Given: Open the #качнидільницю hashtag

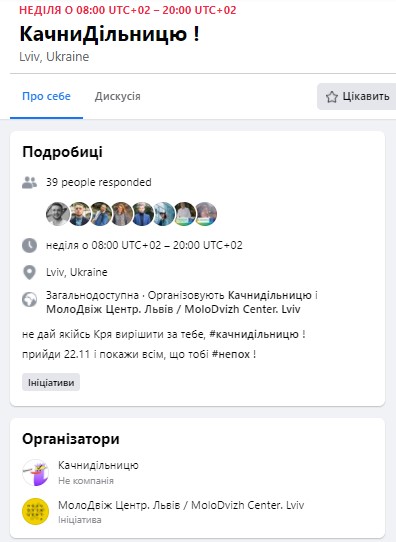Looking at the screenshot, I should (x=254, y=334).
